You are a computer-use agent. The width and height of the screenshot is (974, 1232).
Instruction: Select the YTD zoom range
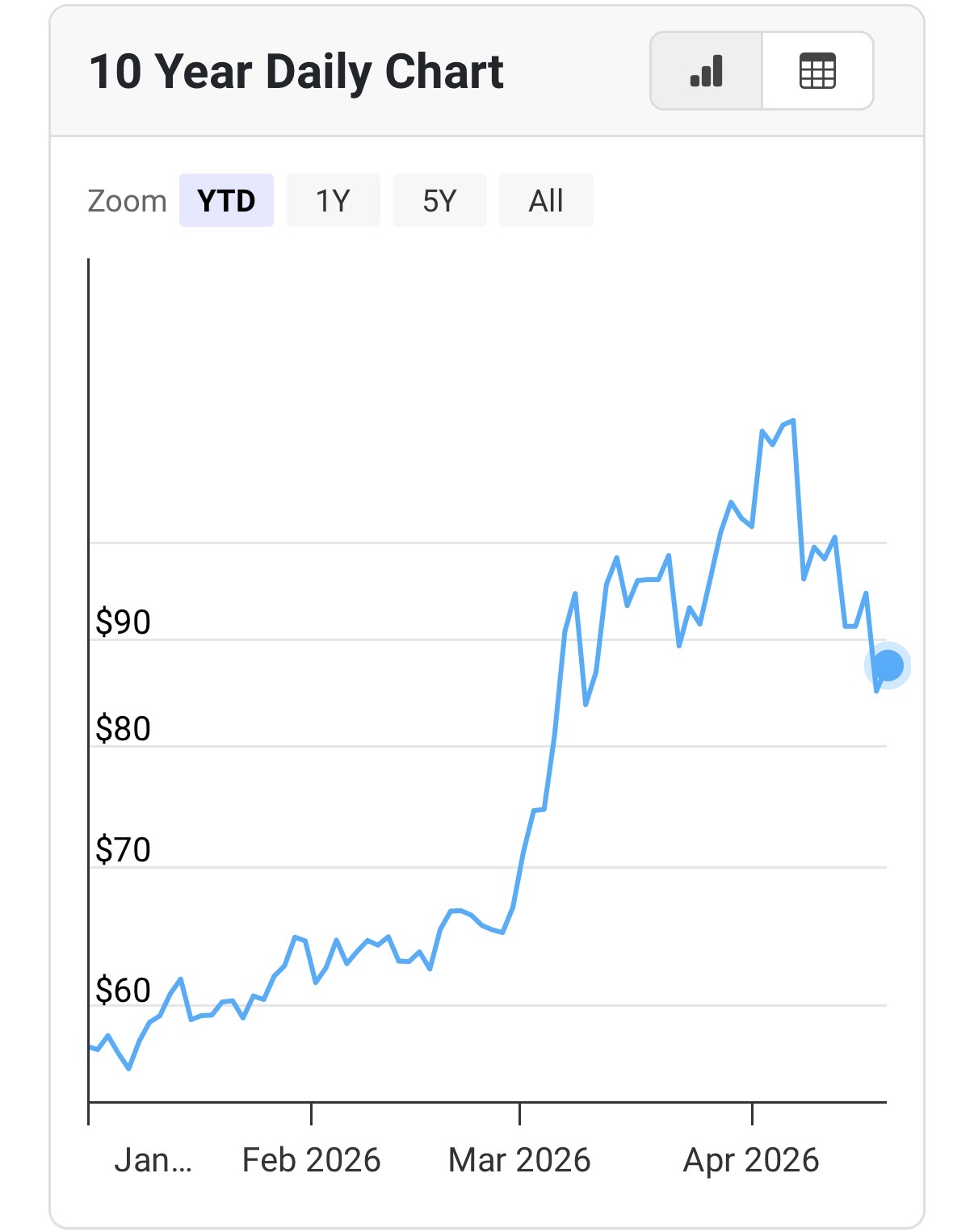[226, 200]
